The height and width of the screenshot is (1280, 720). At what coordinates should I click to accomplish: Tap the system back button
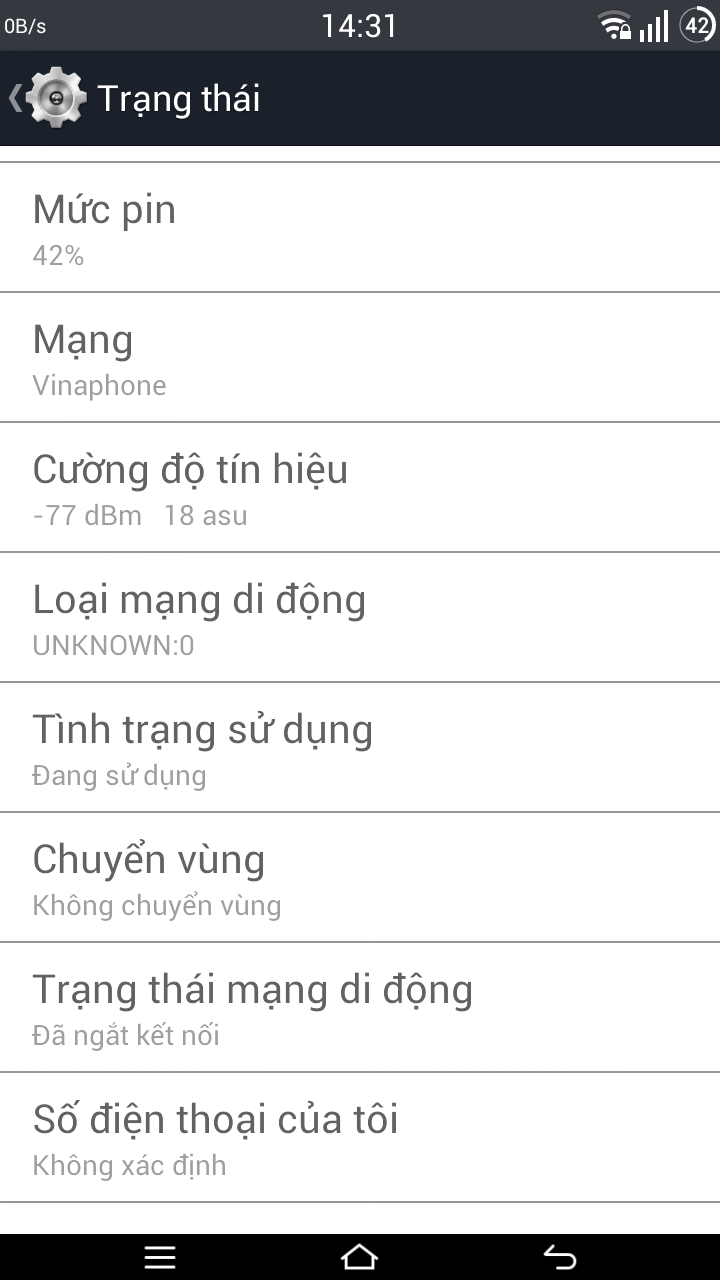pos(560,1257)
